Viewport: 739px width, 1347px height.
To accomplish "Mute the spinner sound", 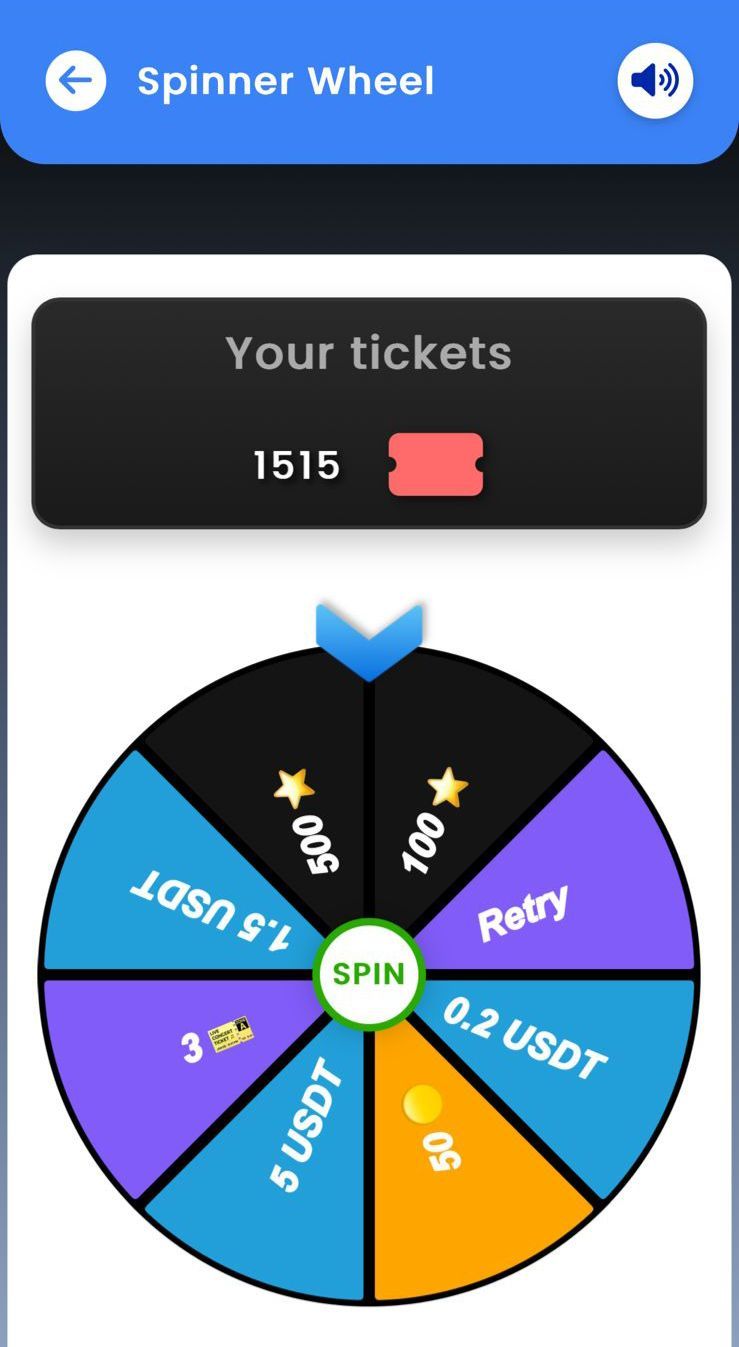I will click(x=655, y=81).
